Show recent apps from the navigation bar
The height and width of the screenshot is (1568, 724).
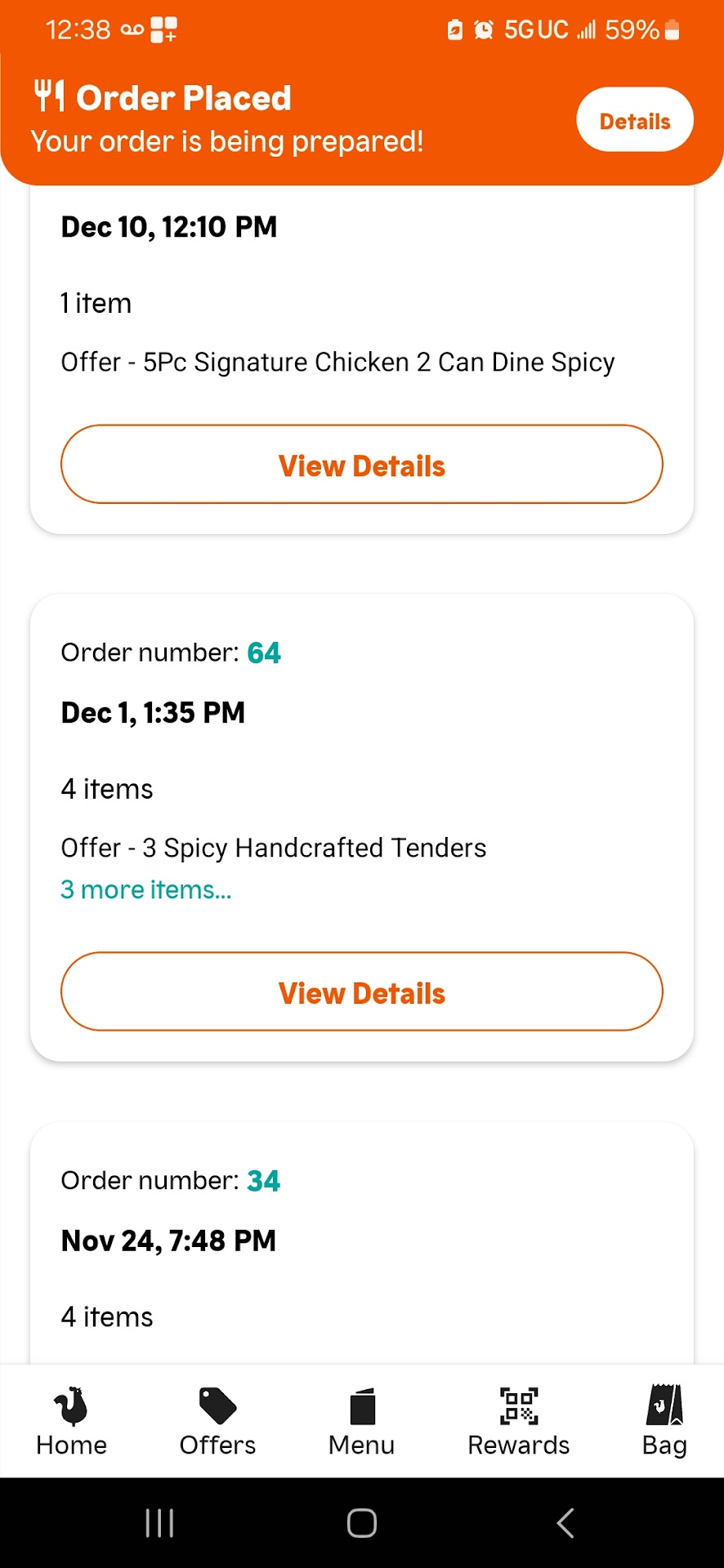click(159, 1523)
